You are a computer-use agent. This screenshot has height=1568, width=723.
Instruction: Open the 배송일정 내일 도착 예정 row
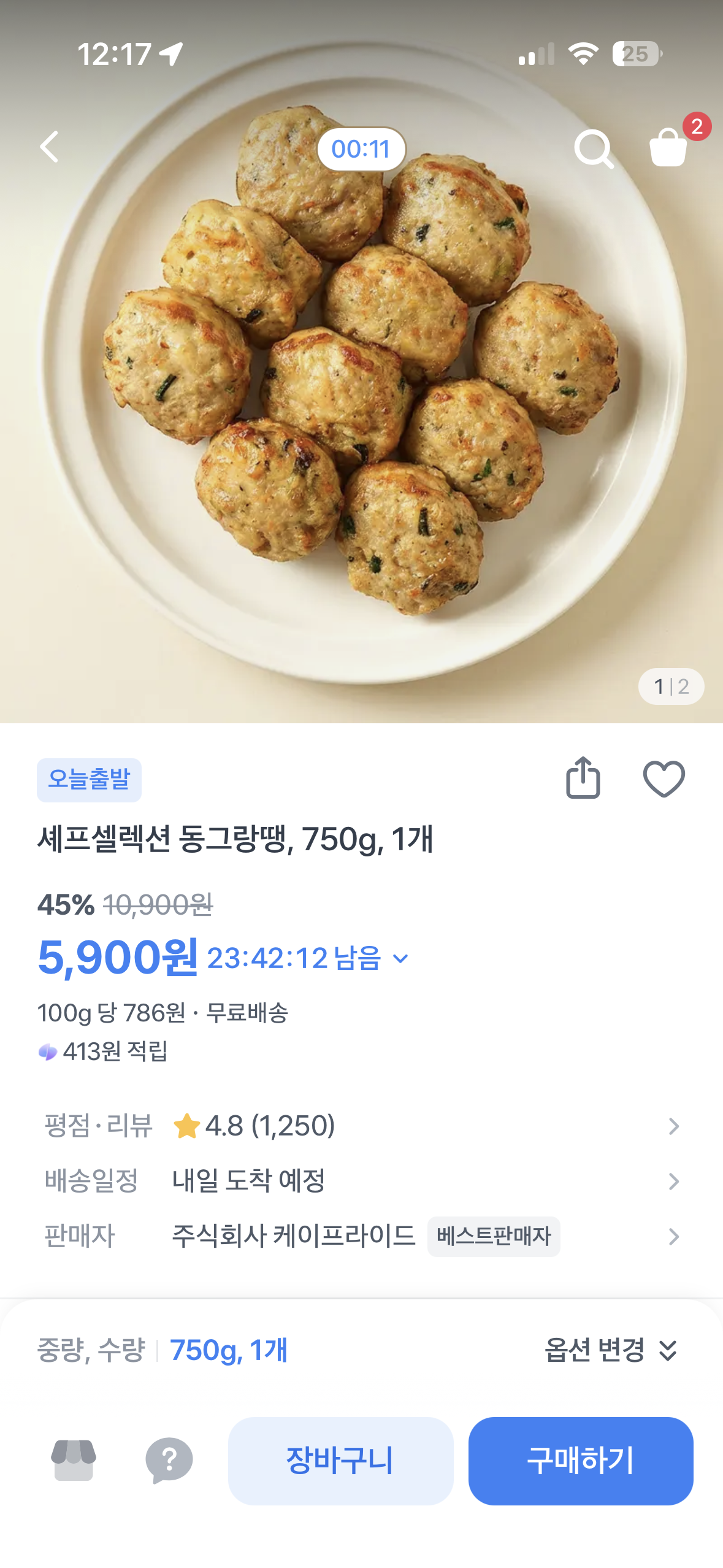(x=362, y=1180)
